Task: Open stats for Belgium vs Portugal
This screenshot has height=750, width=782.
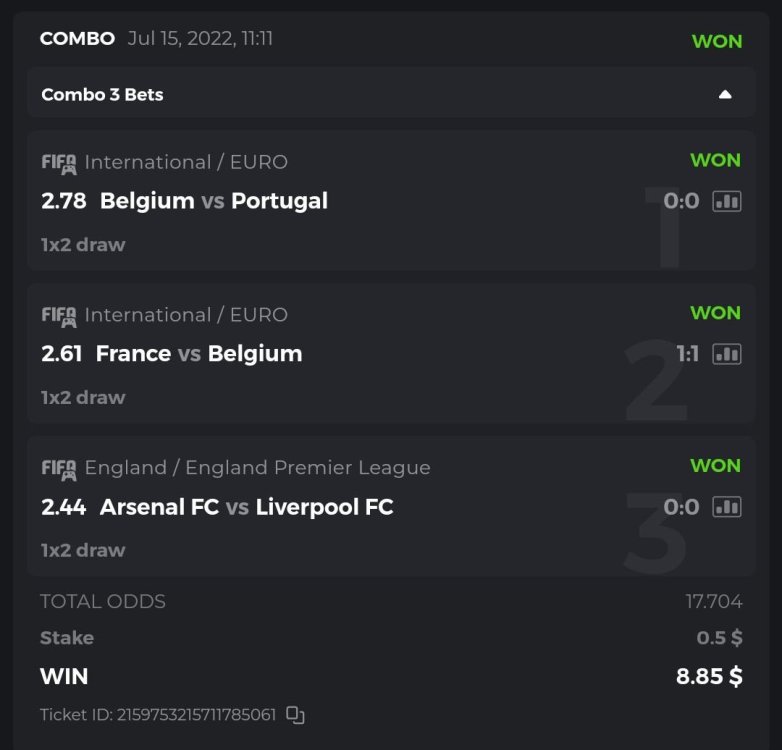Action: tap(727, 201)
